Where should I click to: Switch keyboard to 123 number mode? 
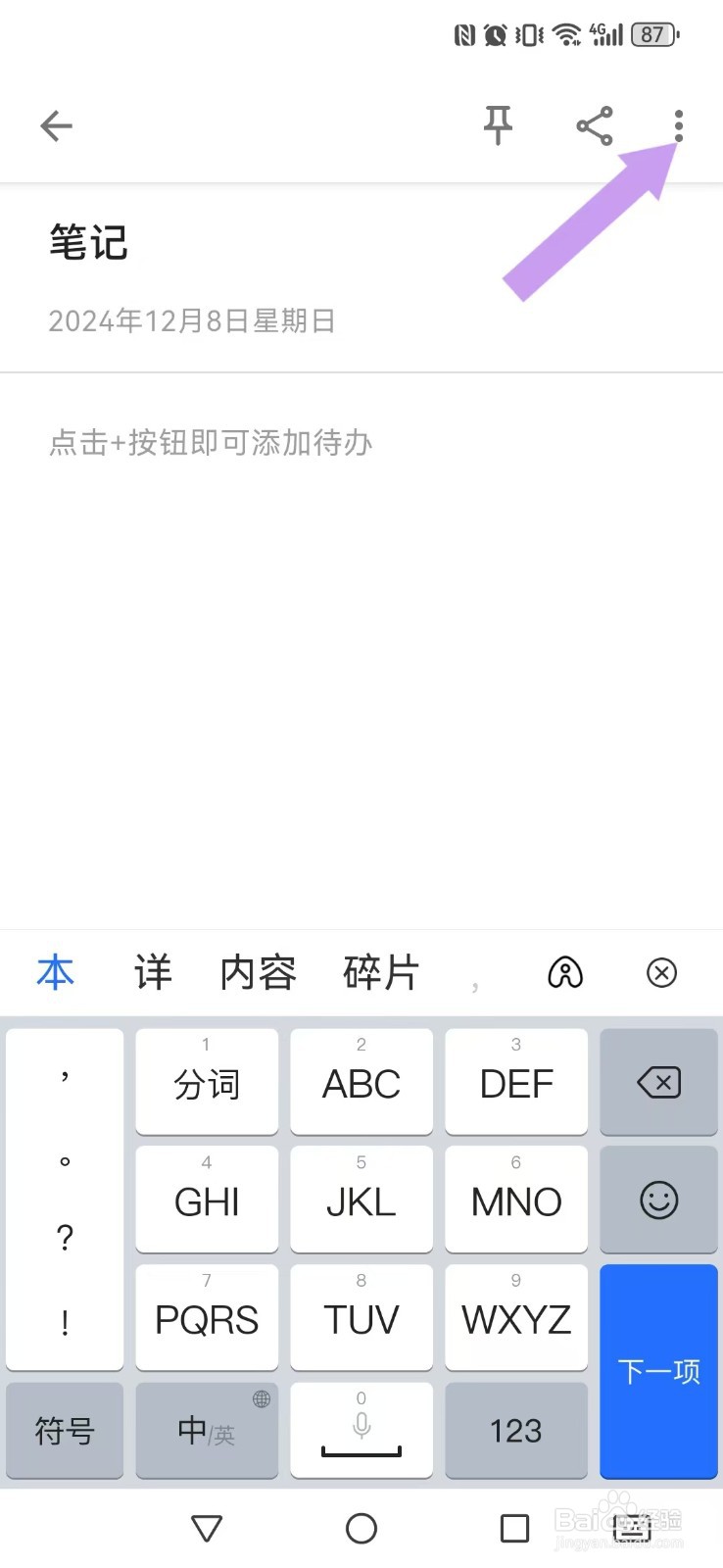tap(515, 1431)
